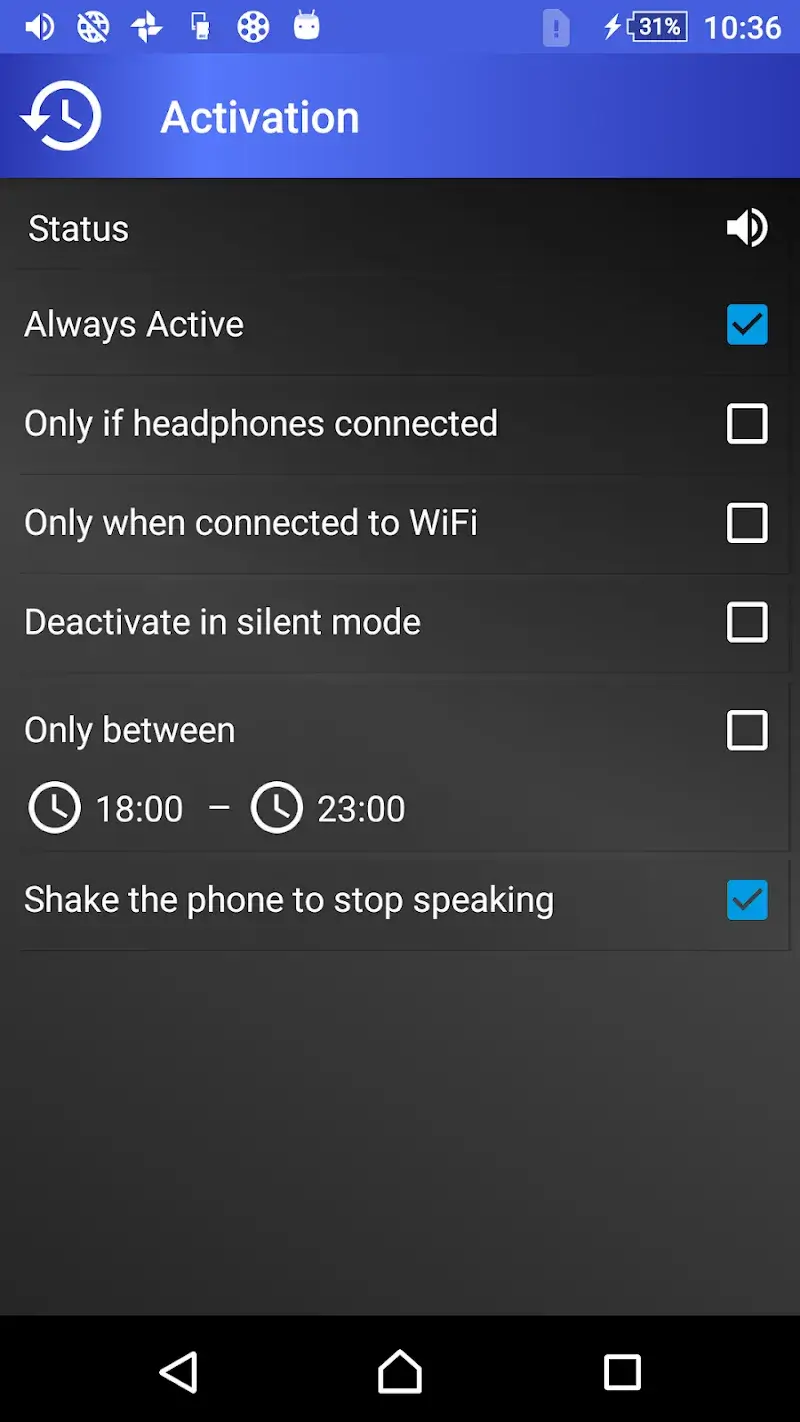Enable the Only between schedule option
This screenshot has width=800, height=1422.
click(747, 730)
